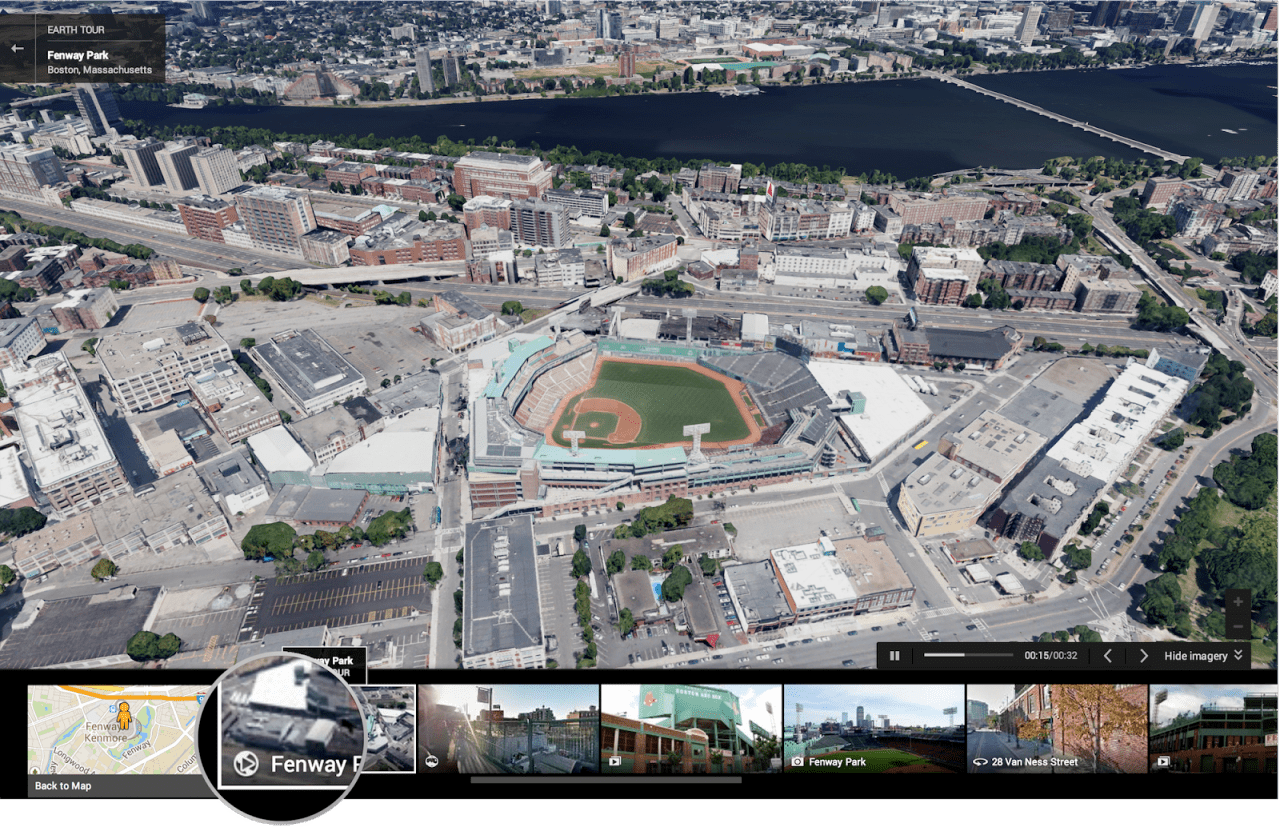1280x827 pixels.
Task: Tap the imagery carousel scrollbar
Action: 605,780
